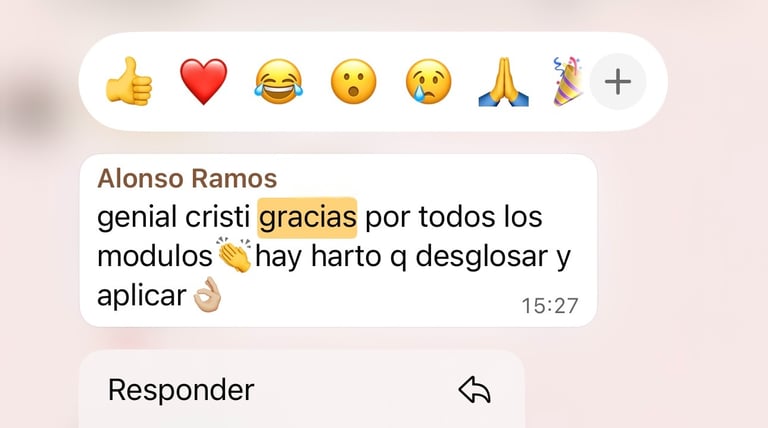Image resolution: width=768 pixels, height=428 pixels.
Task: React with the thumbs up emoji
Action: pos(129,81)
